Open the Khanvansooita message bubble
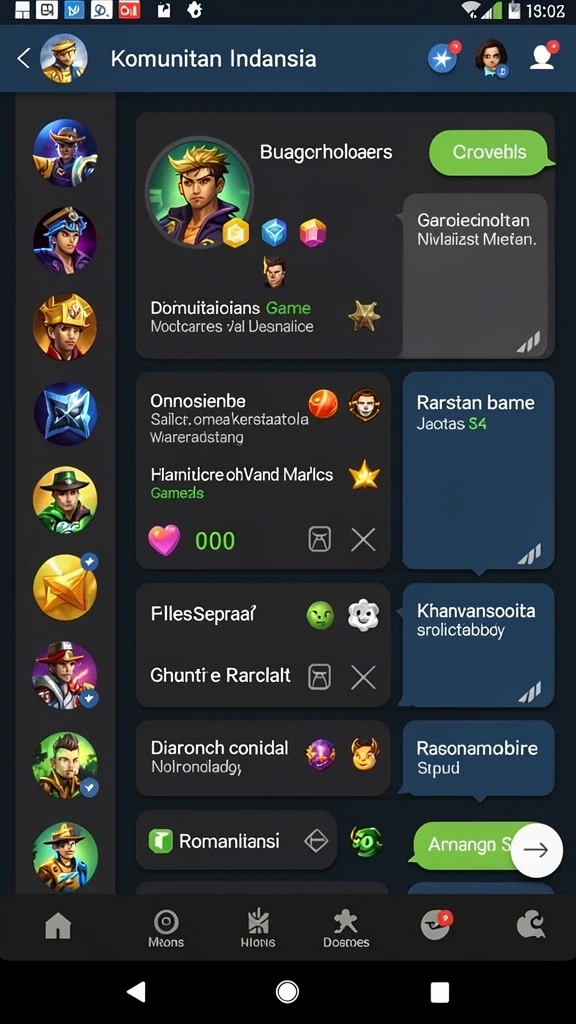Viewport: 576px width, 1024px height. [x=479, y=644]
